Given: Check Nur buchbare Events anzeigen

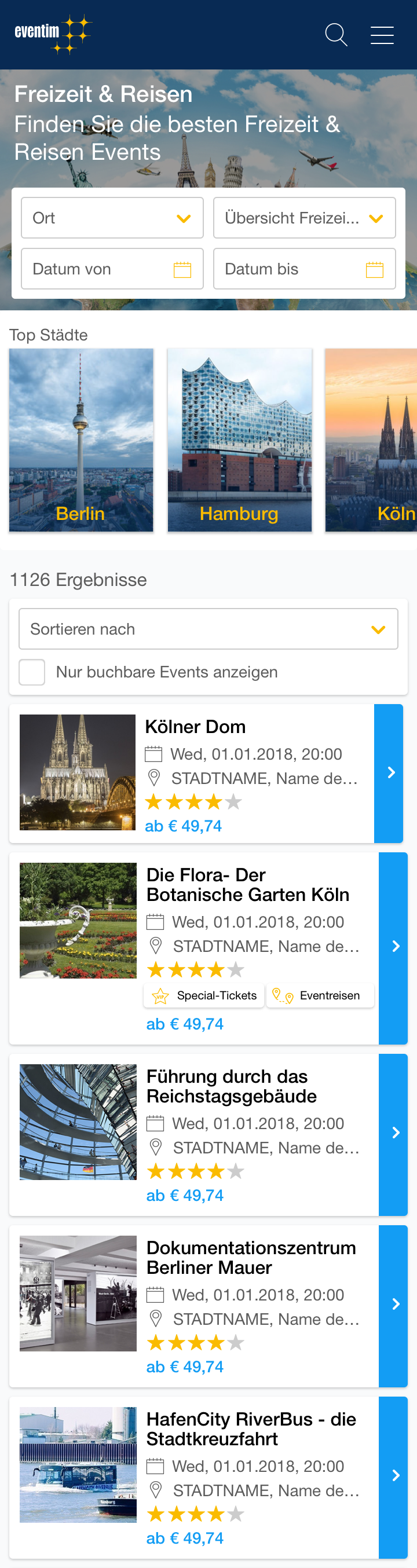Looking at the screenshot, I should click(x=32, y=672).
